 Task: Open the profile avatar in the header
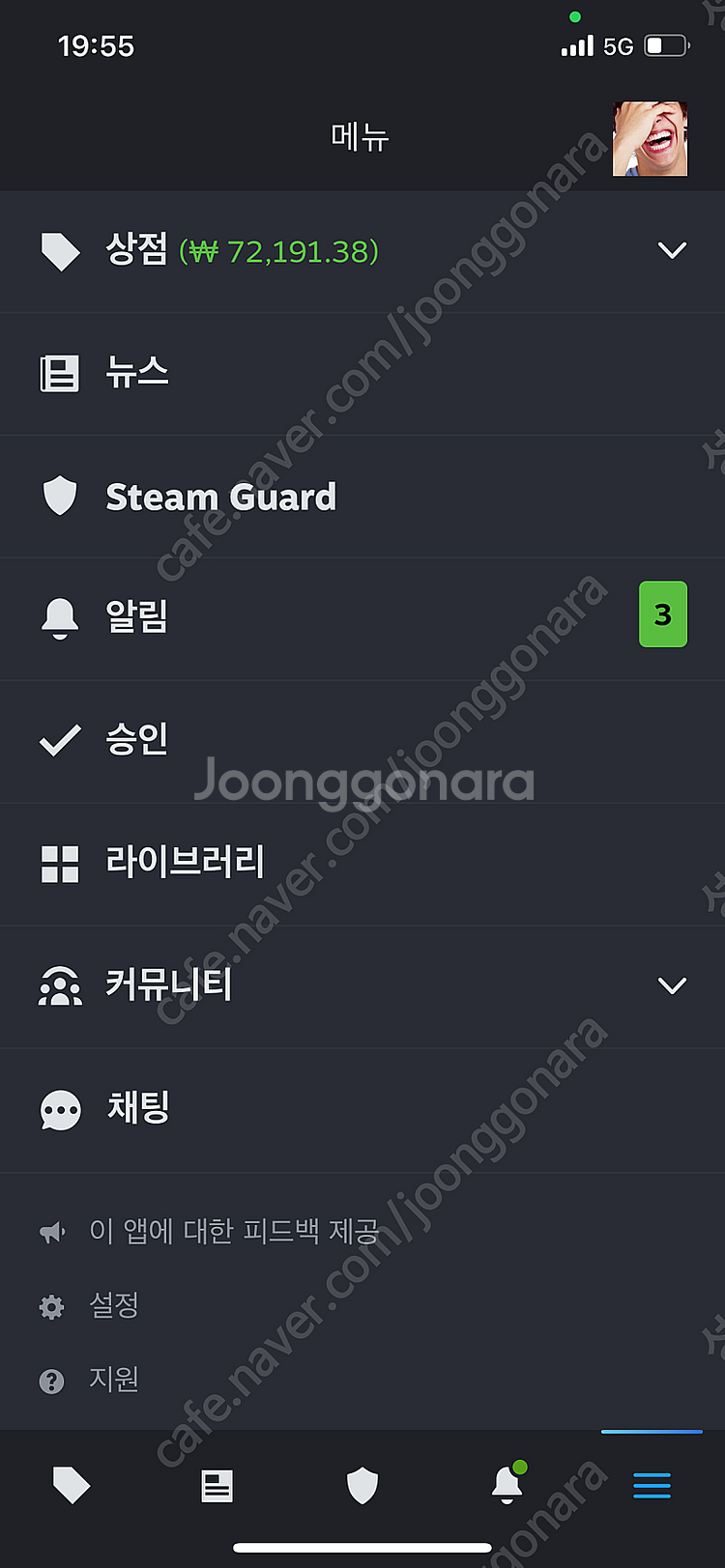click(650, 138)
